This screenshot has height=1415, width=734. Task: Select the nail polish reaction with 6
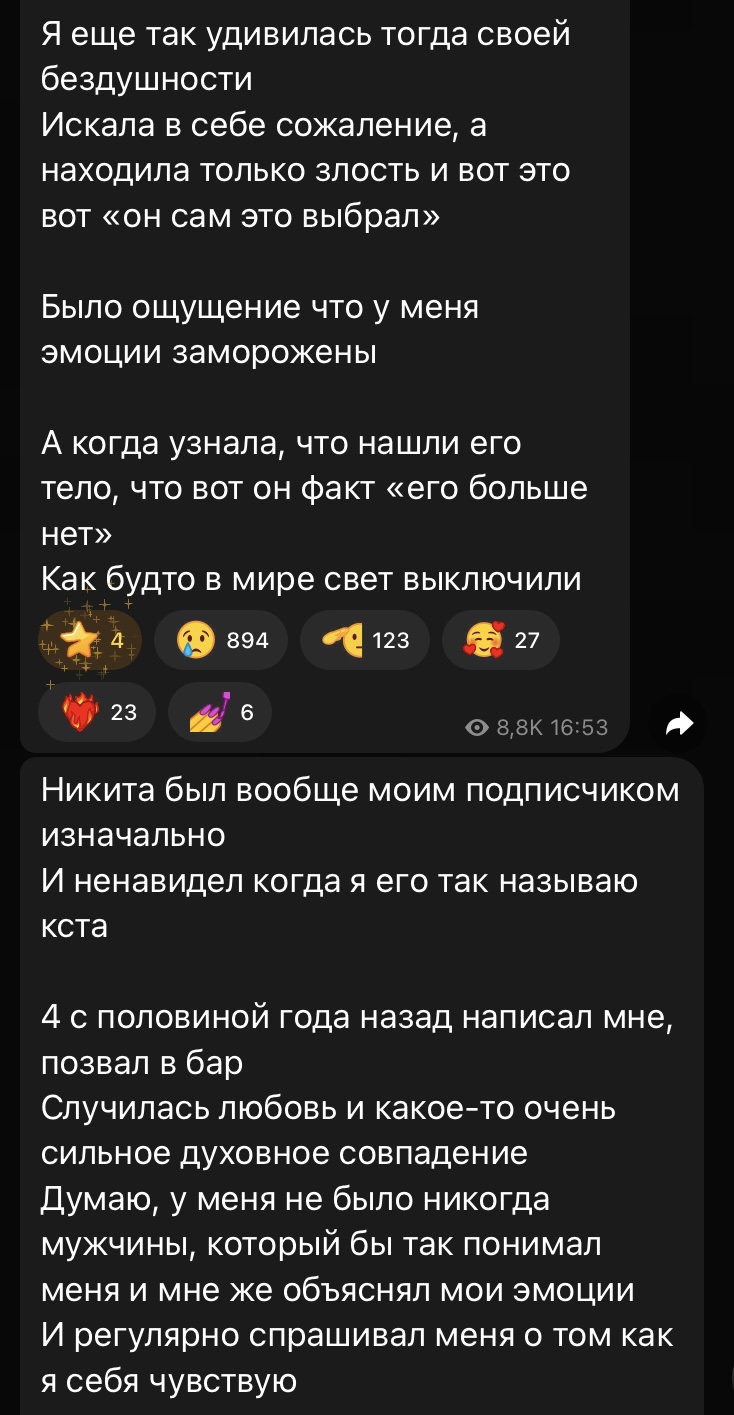pos(220,712)
